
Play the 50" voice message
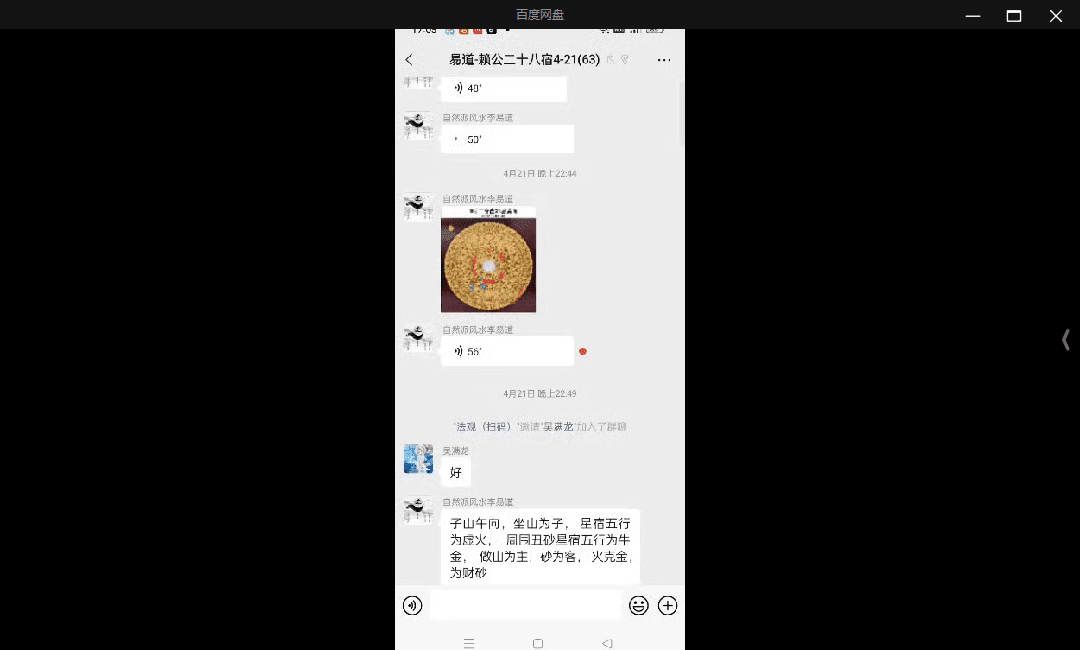507,139
